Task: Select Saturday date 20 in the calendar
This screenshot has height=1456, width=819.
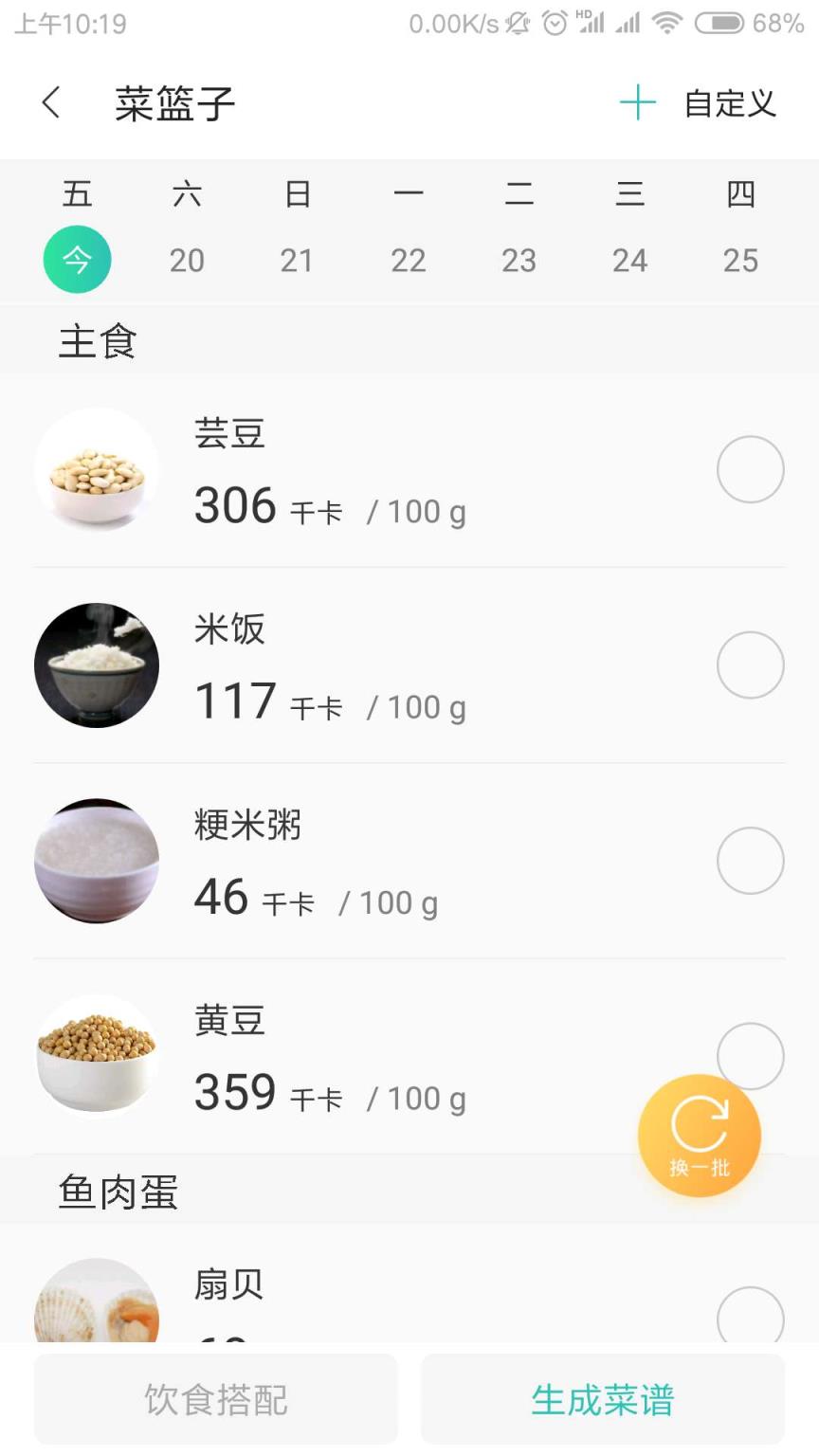Action: tap(188, 260)
